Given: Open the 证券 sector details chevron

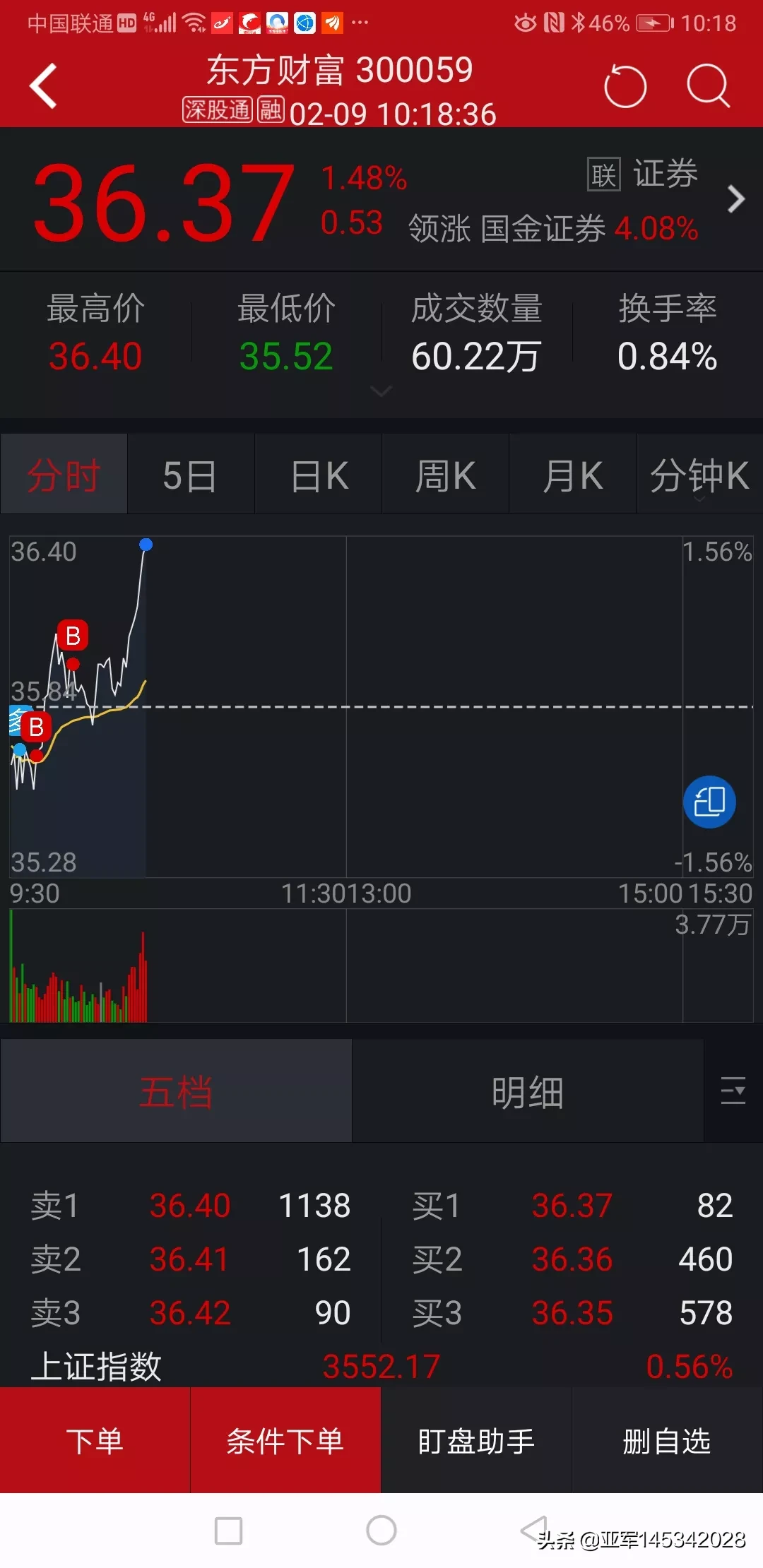Looking at the screenshot, I should pyautogui.click(x=736, y=199).
